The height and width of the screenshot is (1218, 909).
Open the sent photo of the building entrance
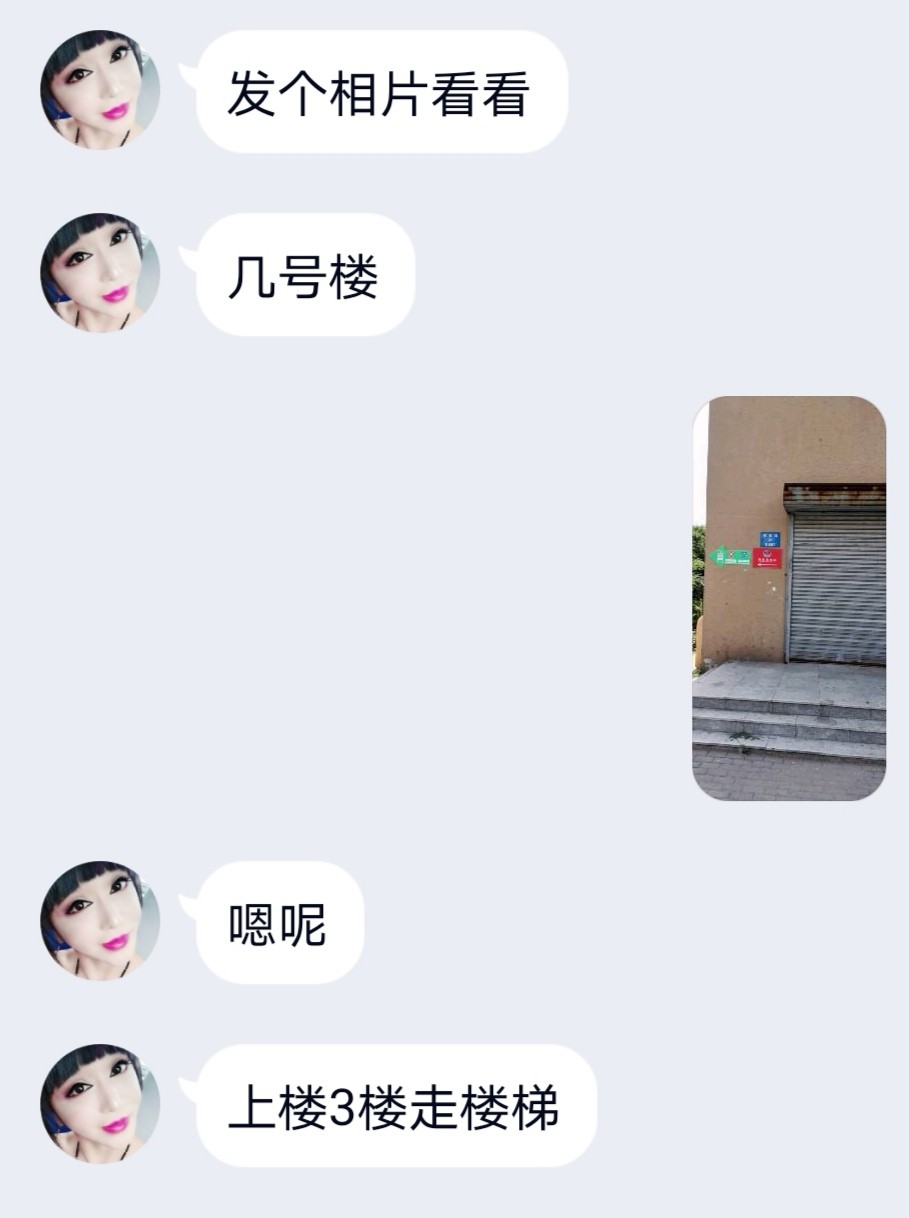click(x=789, y=598)
